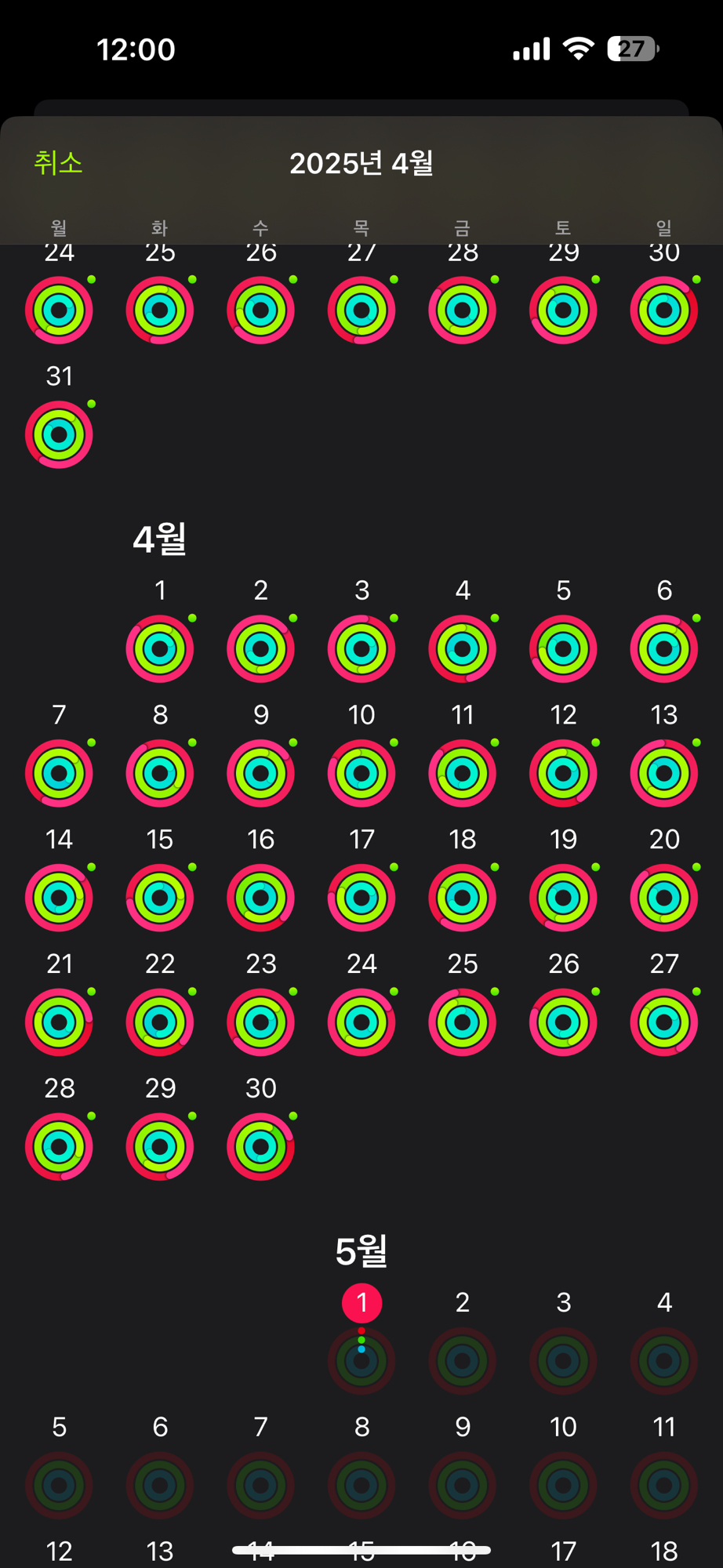Select April 14 activity rings
This screenshot has width=723, height=1568.
(x=59, y=898)
